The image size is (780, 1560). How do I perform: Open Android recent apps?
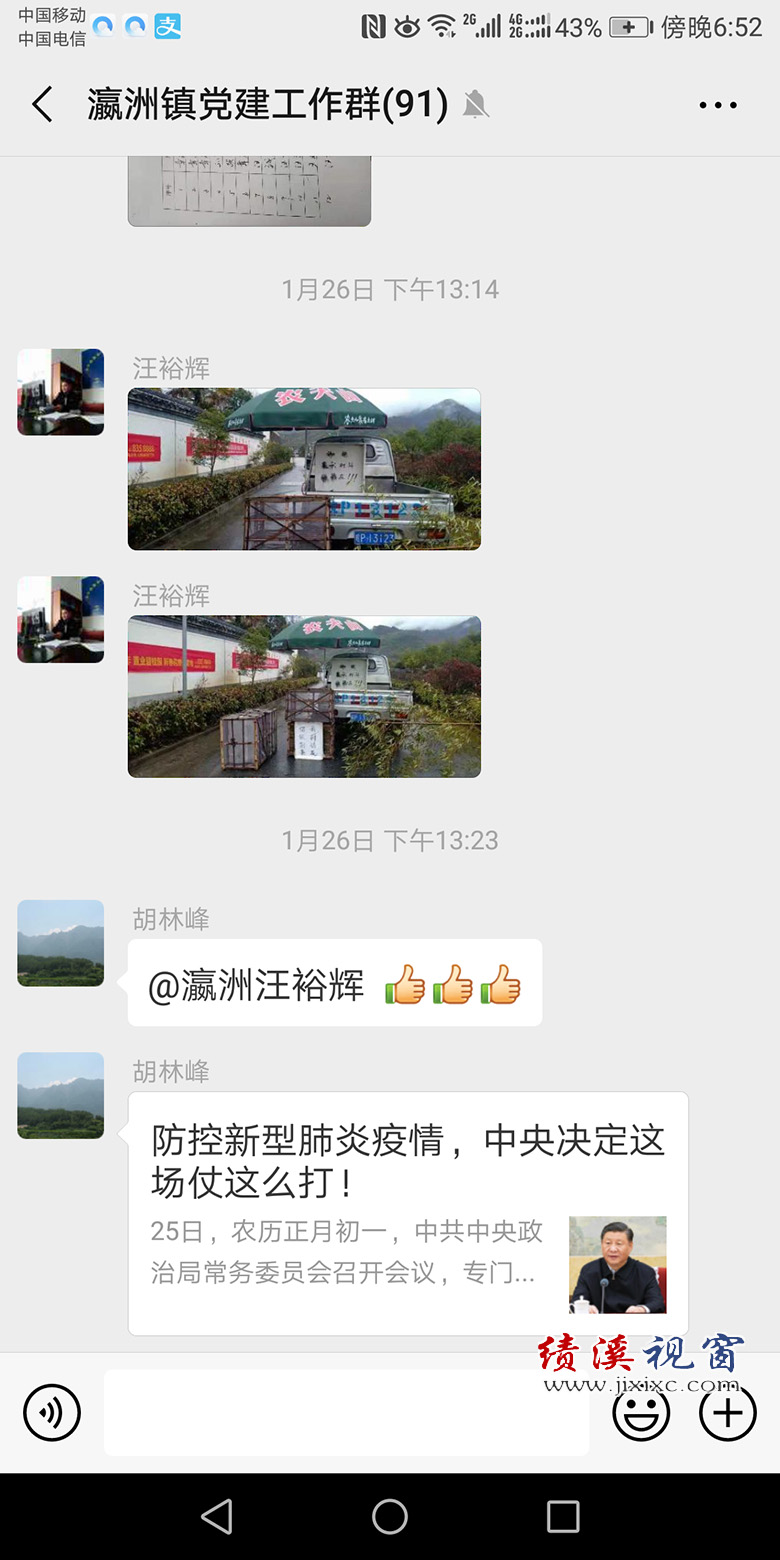[x=563, y=1516]
